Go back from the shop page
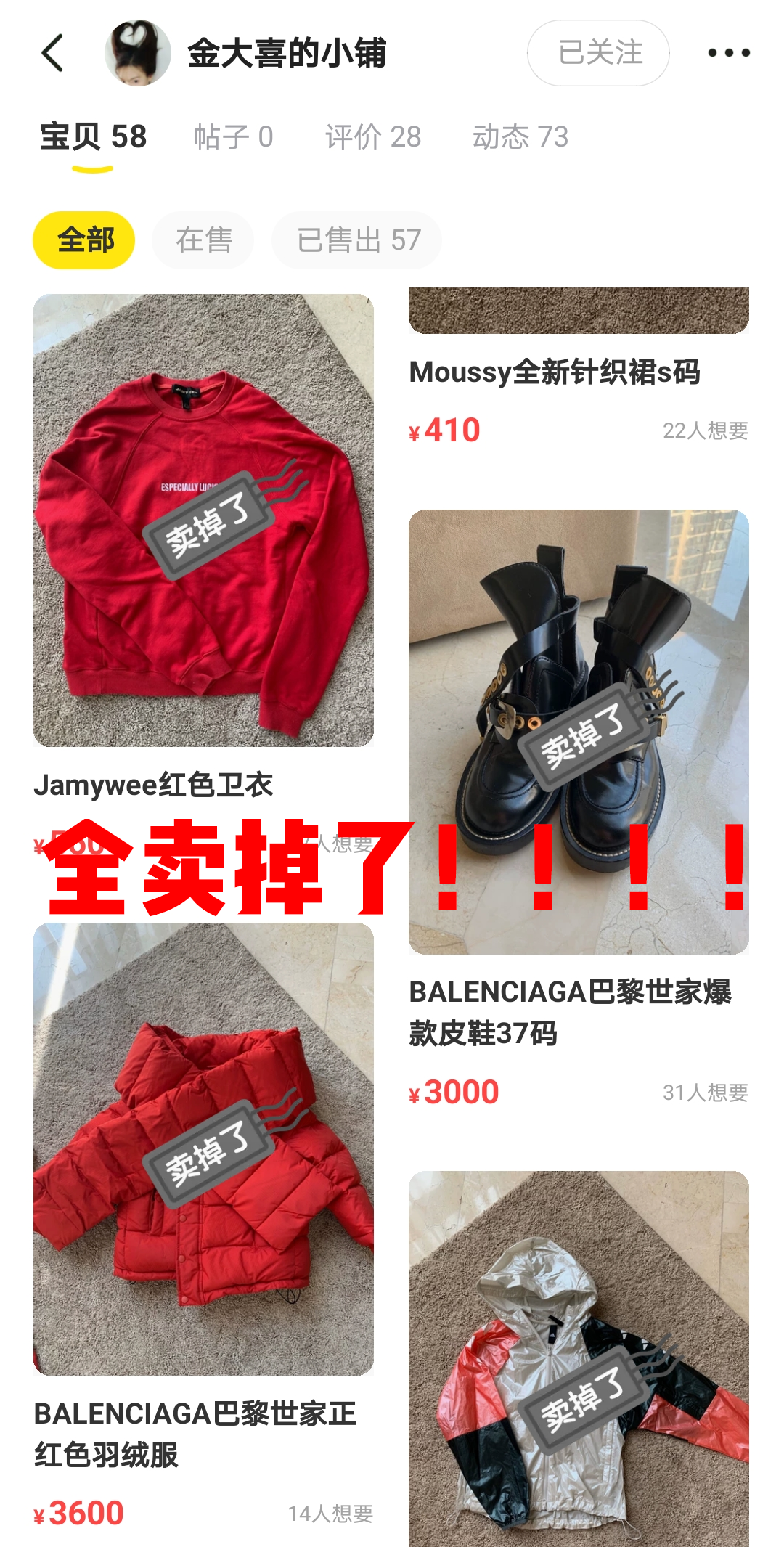The height and width of the screenshot is (1547, 784). pyautogui.click(x=53, y=53)
